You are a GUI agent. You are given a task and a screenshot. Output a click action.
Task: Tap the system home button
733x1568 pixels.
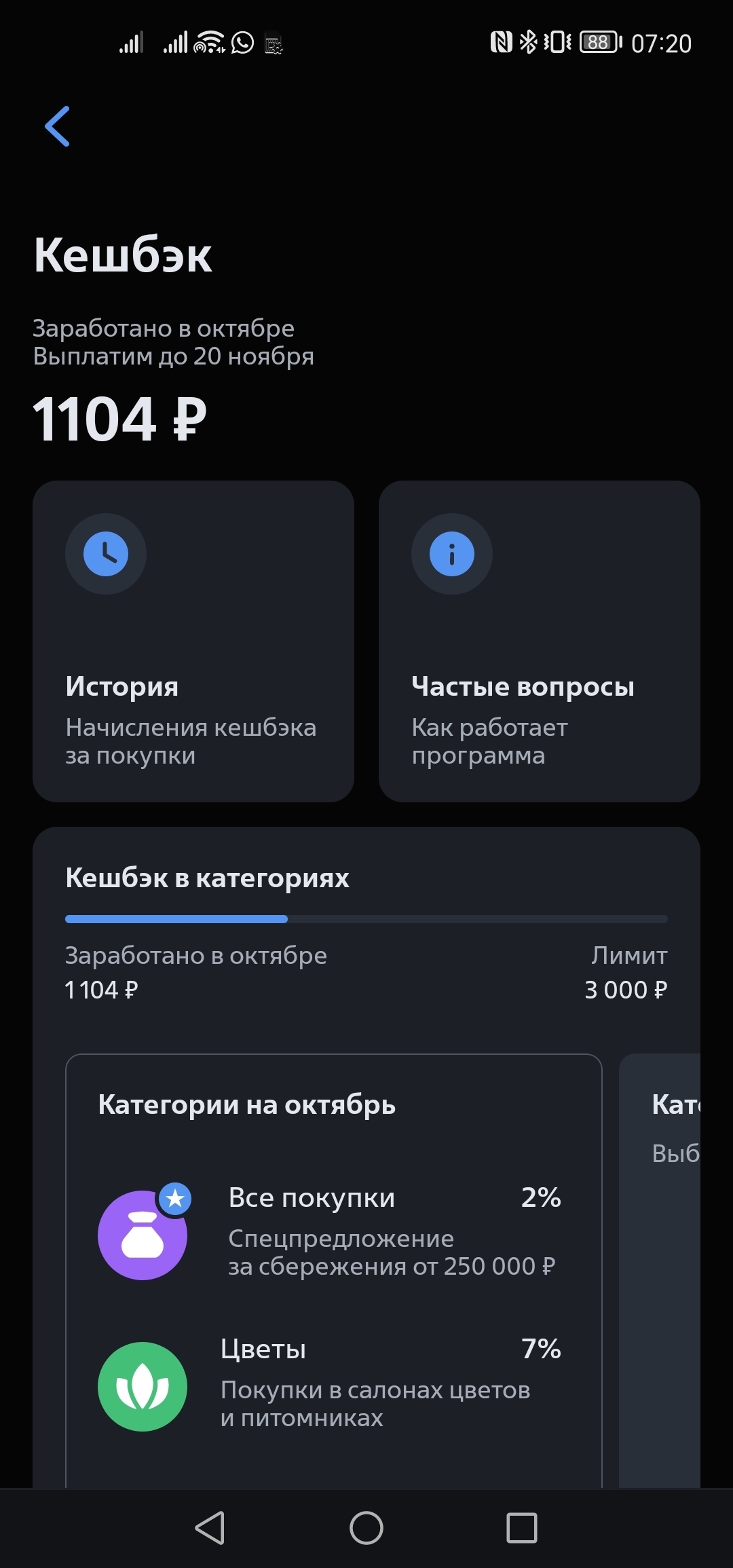pyautogui.click(x=366, y=1528)
